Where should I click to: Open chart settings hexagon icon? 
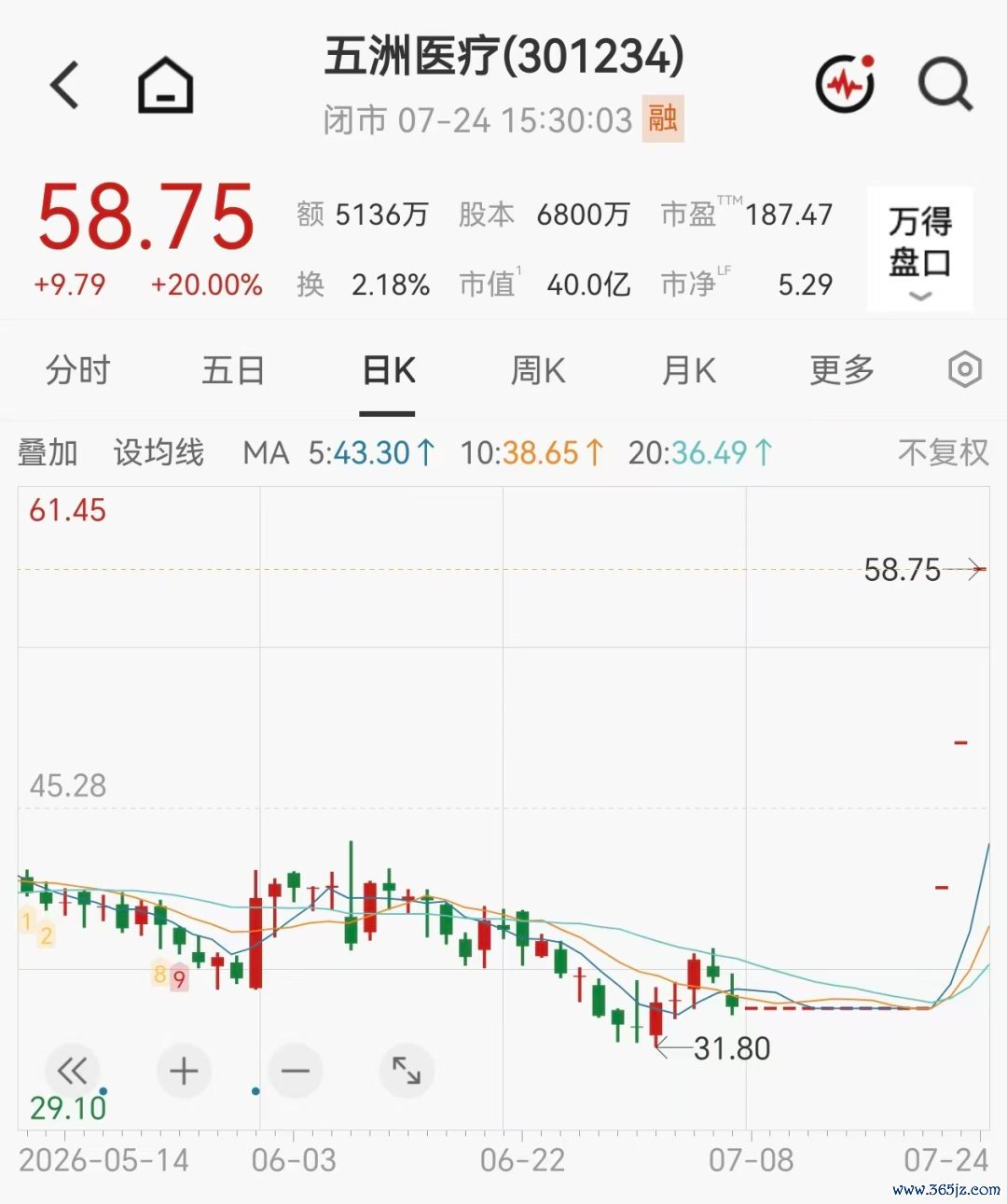(x=965, y=370)
